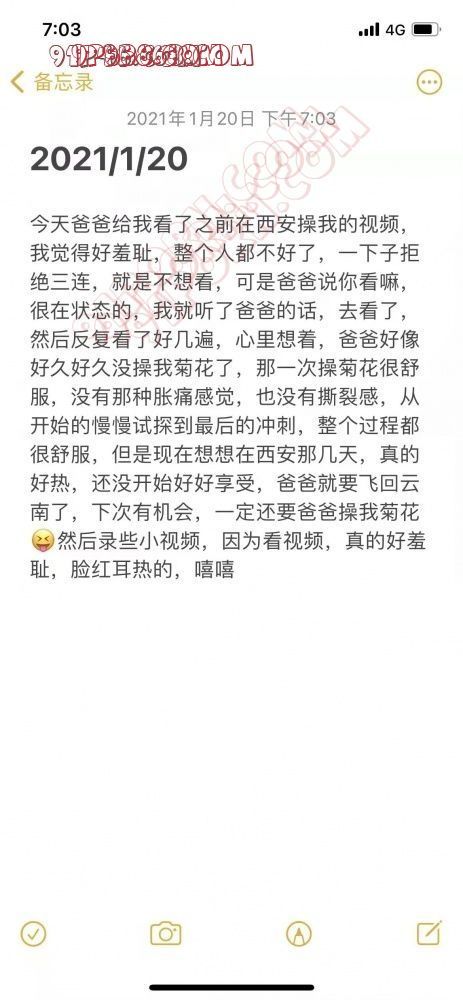Add a checklist with the checkmark icon

(x=33, y=934)
